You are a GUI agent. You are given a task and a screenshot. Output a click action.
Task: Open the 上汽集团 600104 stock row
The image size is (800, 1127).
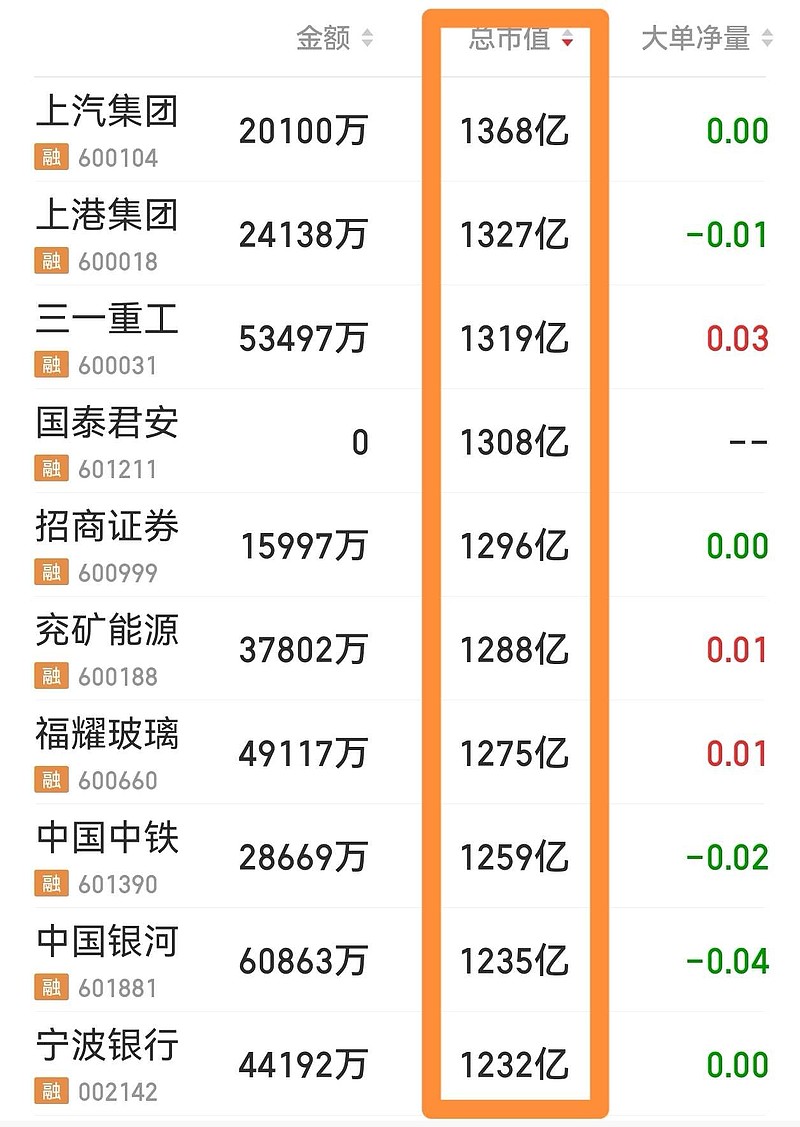(x=400, y=130)
